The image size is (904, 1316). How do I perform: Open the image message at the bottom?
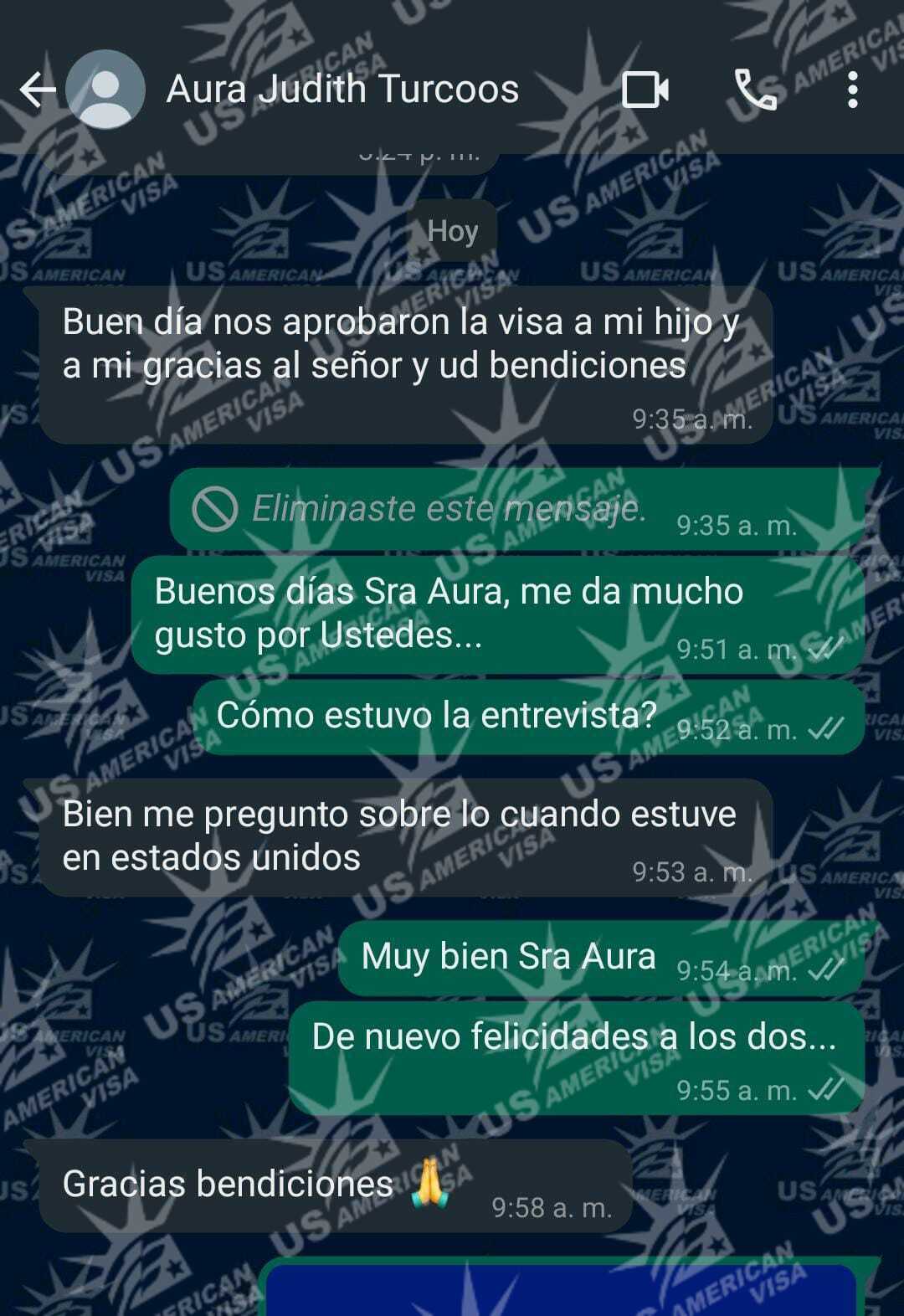coord(561,1289)
